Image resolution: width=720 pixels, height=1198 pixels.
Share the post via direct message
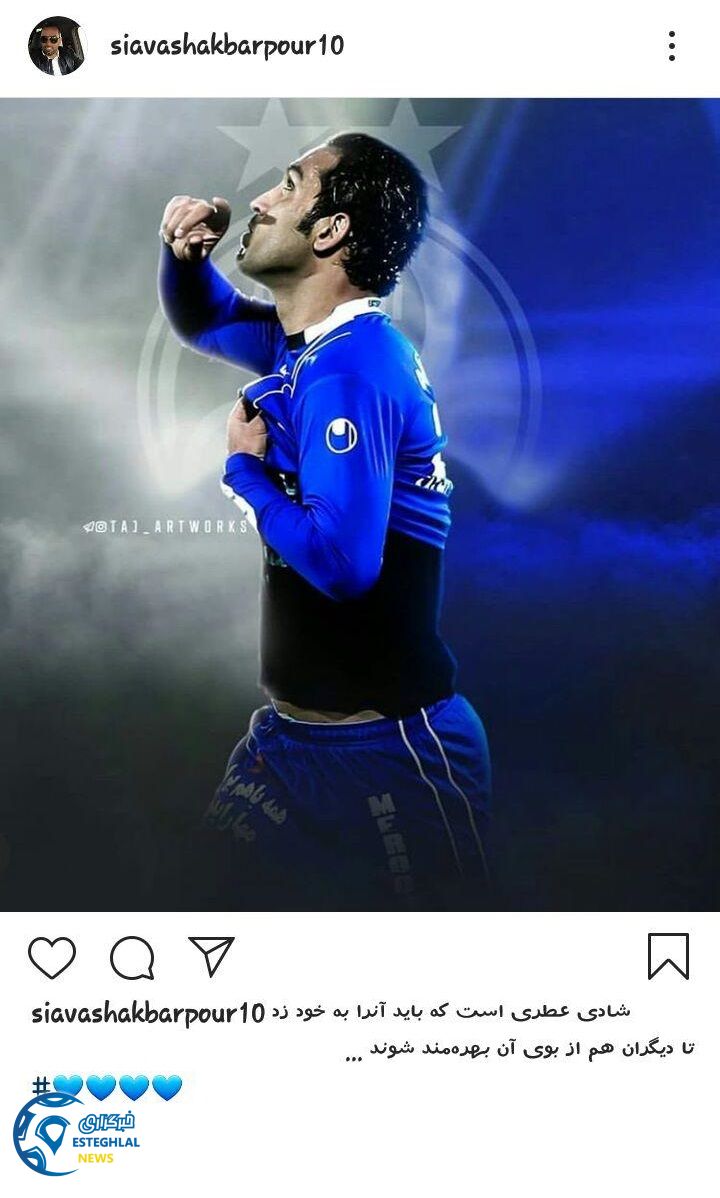(211, 956)
